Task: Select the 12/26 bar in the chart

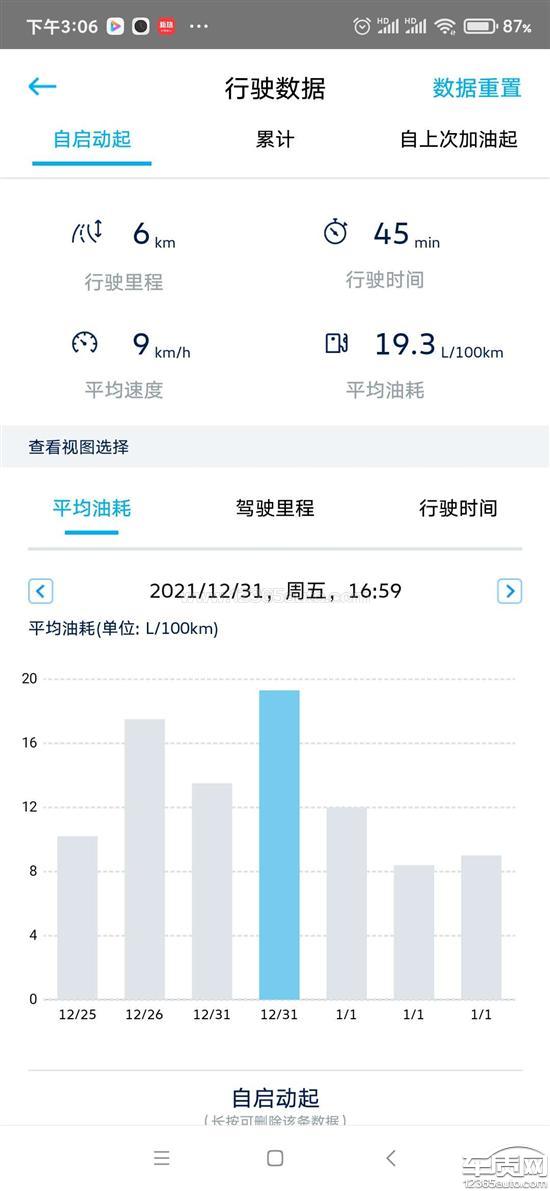Action: [144, 859]
